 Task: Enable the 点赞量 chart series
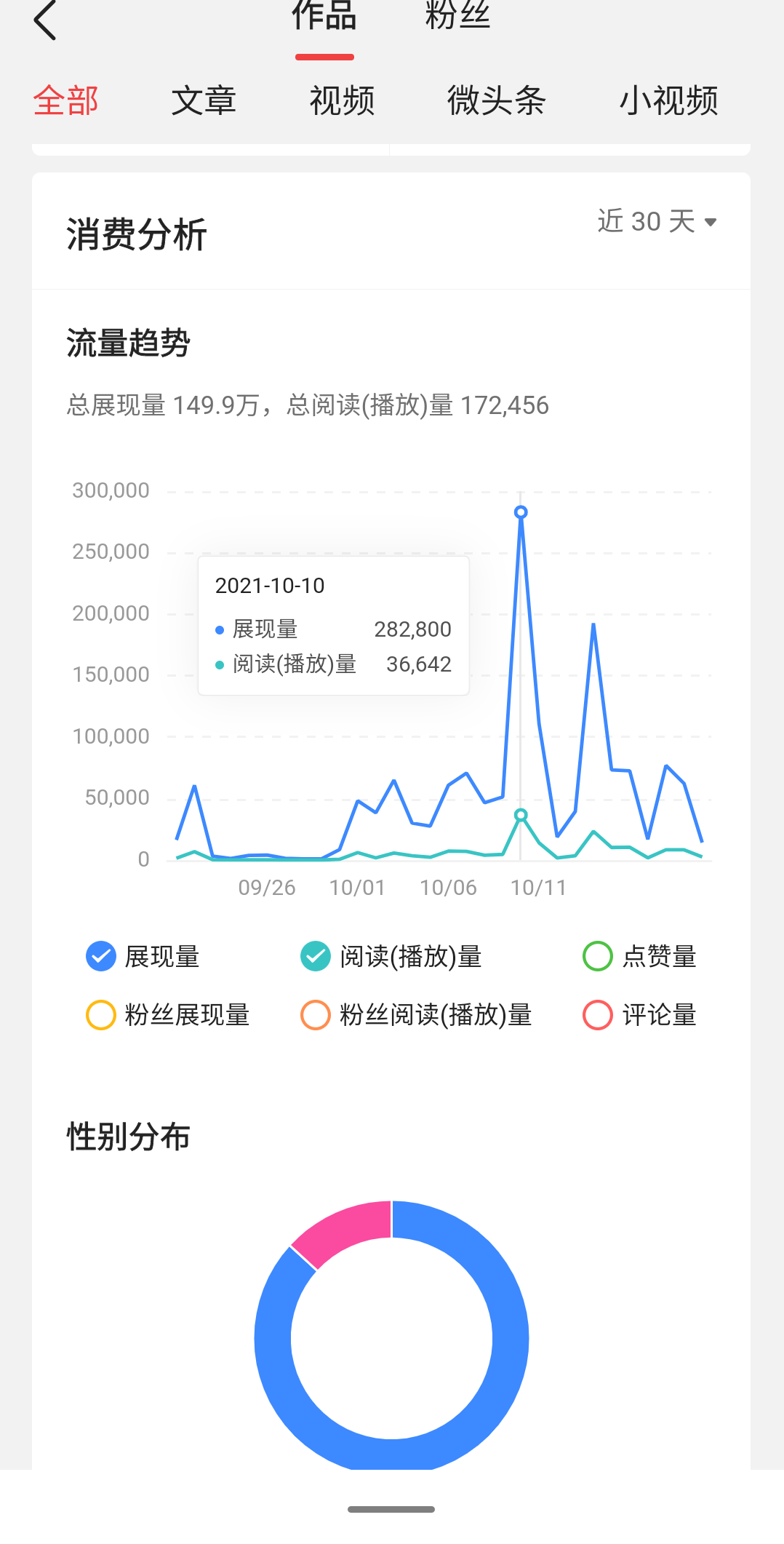[x=640, y=956]
